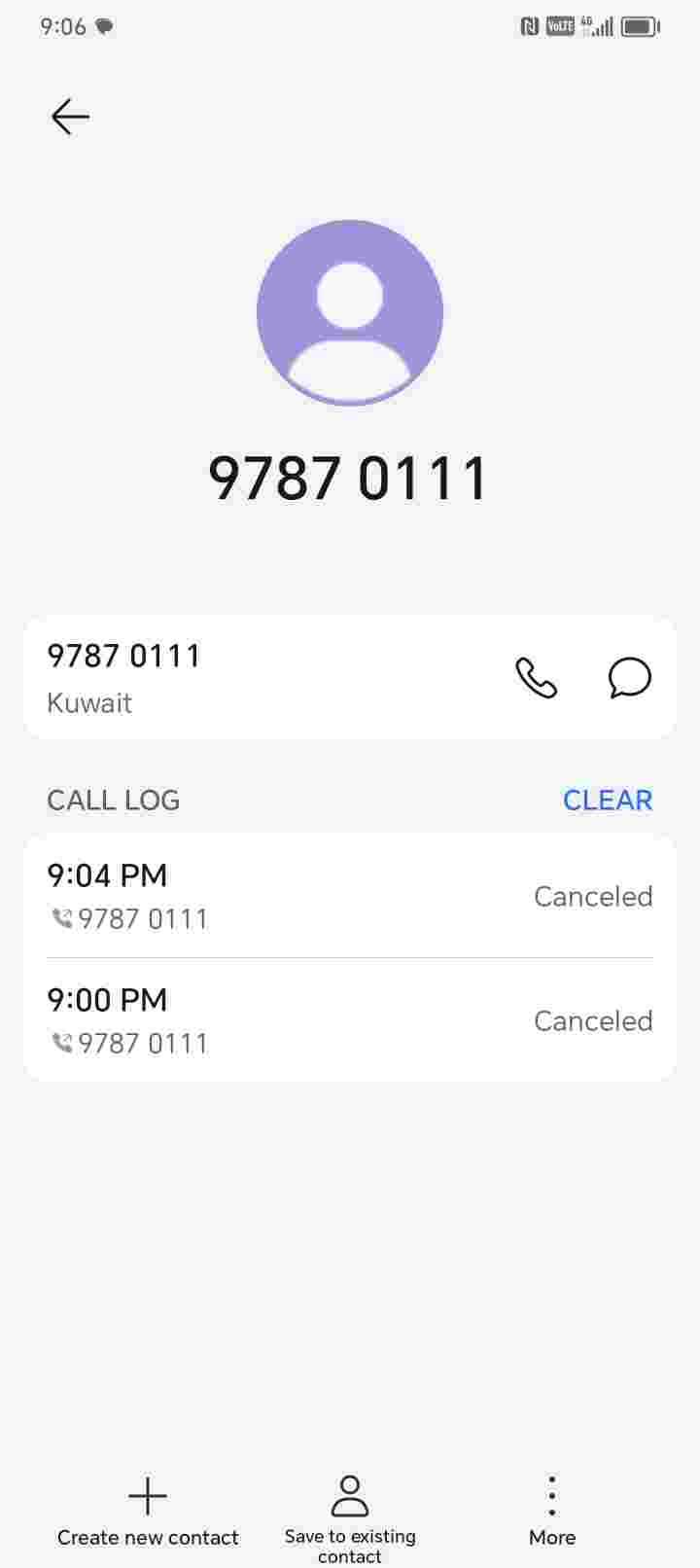
Task: Open the 9:00 PM call entry
Action: [x=350, y=1020]
